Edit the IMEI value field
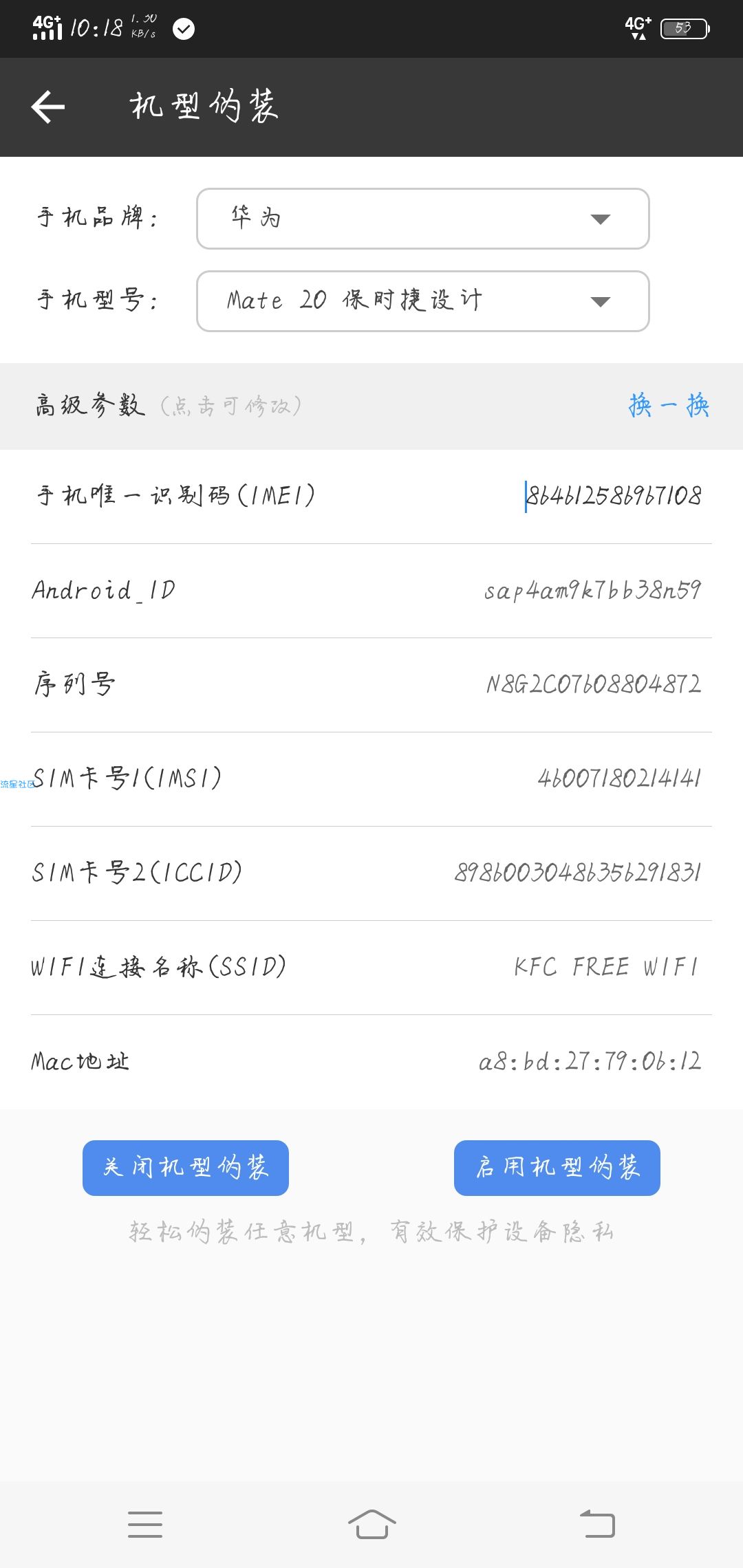 614,496
